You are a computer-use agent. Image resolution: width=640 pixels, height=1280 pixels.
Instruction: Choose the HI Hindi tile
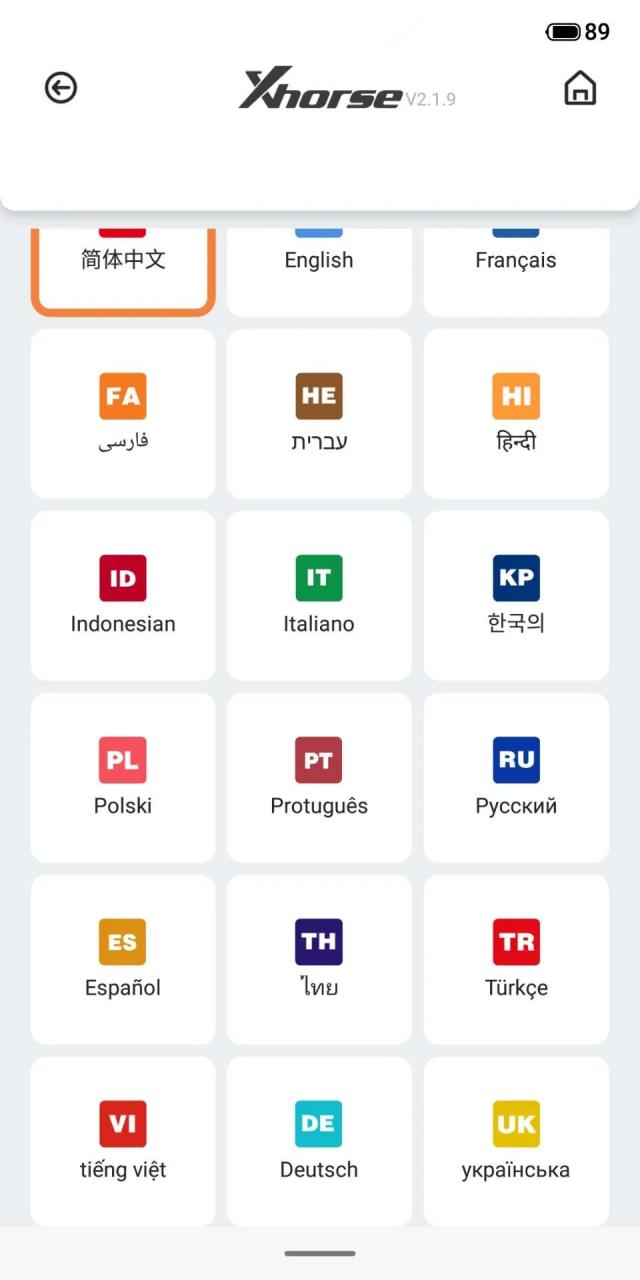(x=516, y=414)
